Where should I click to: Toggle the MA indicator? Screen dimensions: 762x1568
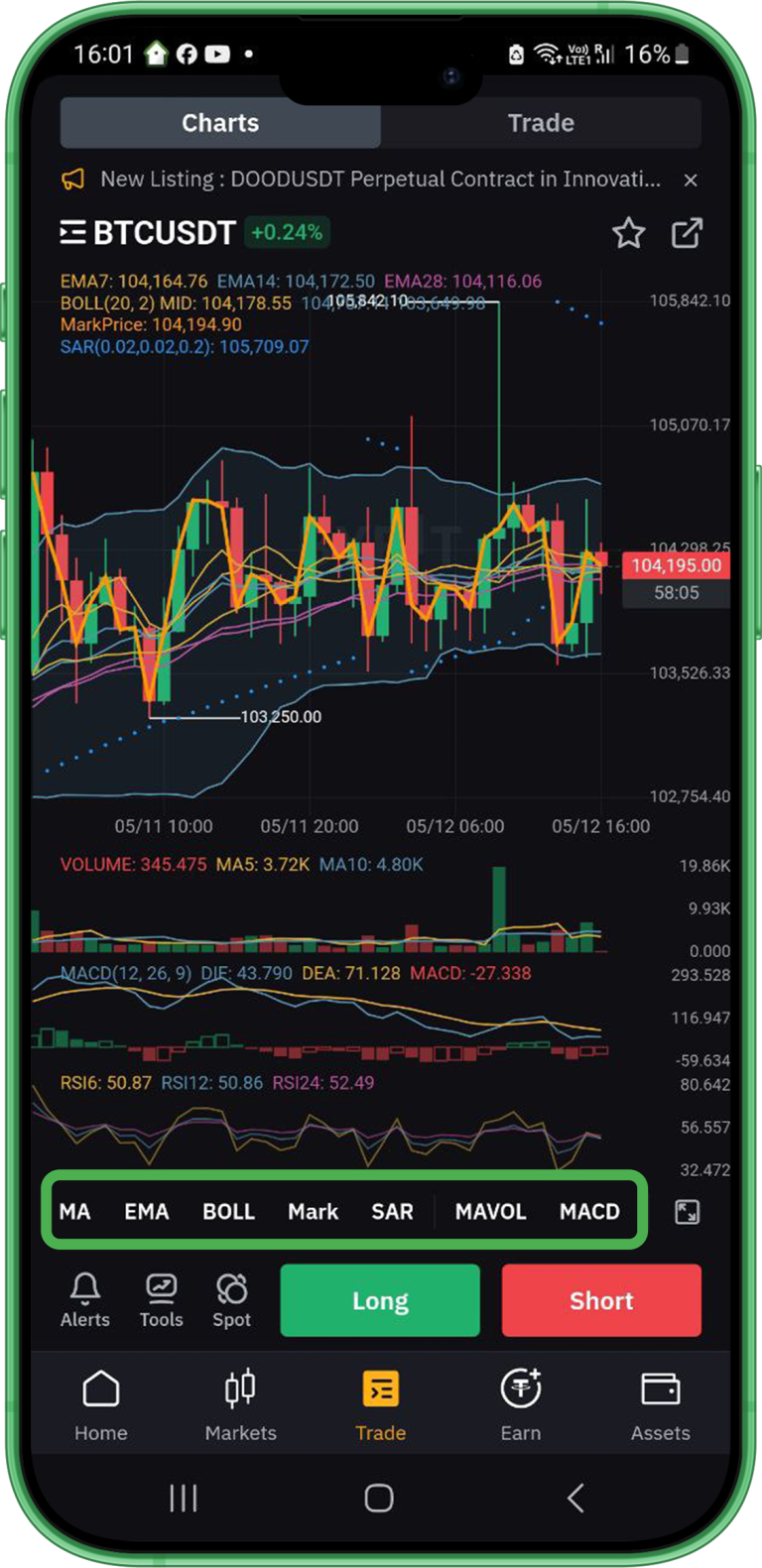tap(74, 1211)
